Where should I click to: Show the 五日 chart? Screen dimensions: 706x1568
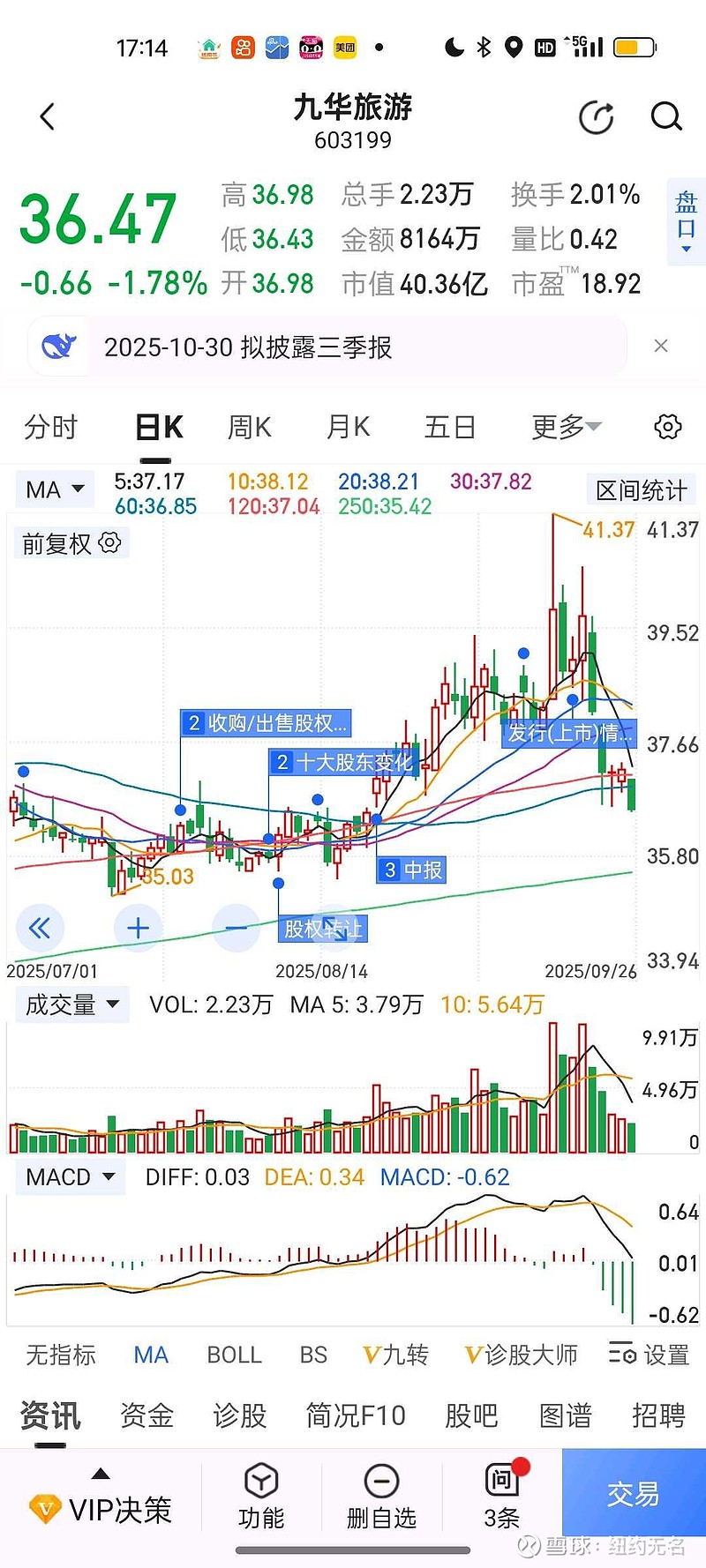tap(450, 428)
